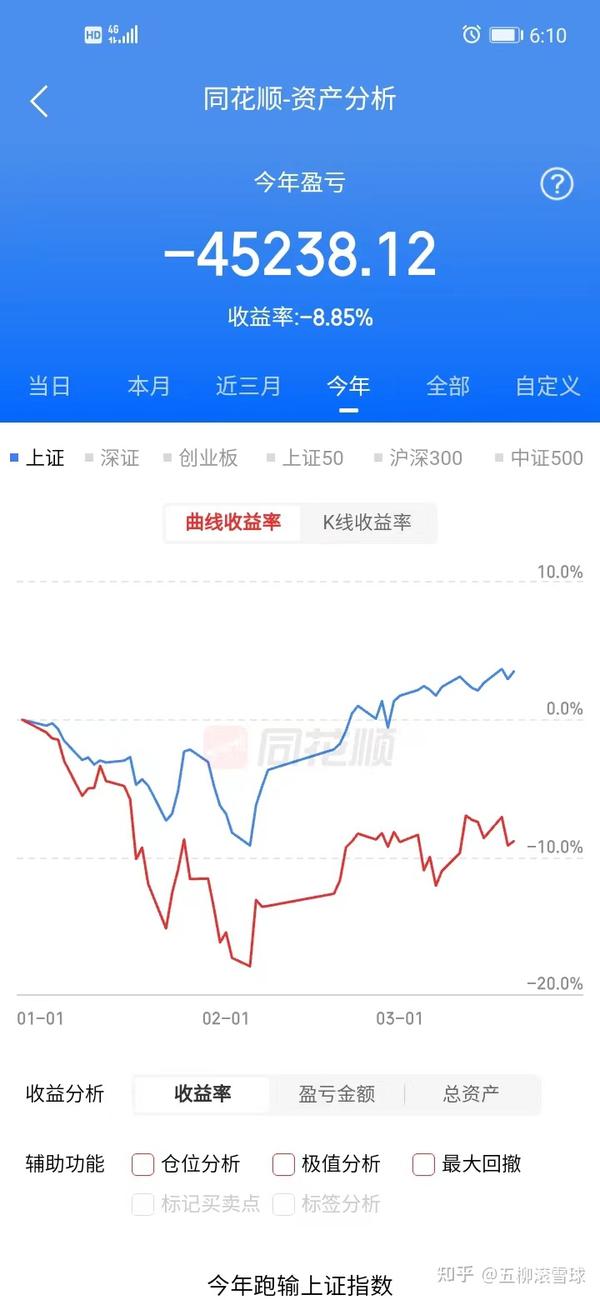
Task: Select the 近三月 tab
Action: [248, 386]
